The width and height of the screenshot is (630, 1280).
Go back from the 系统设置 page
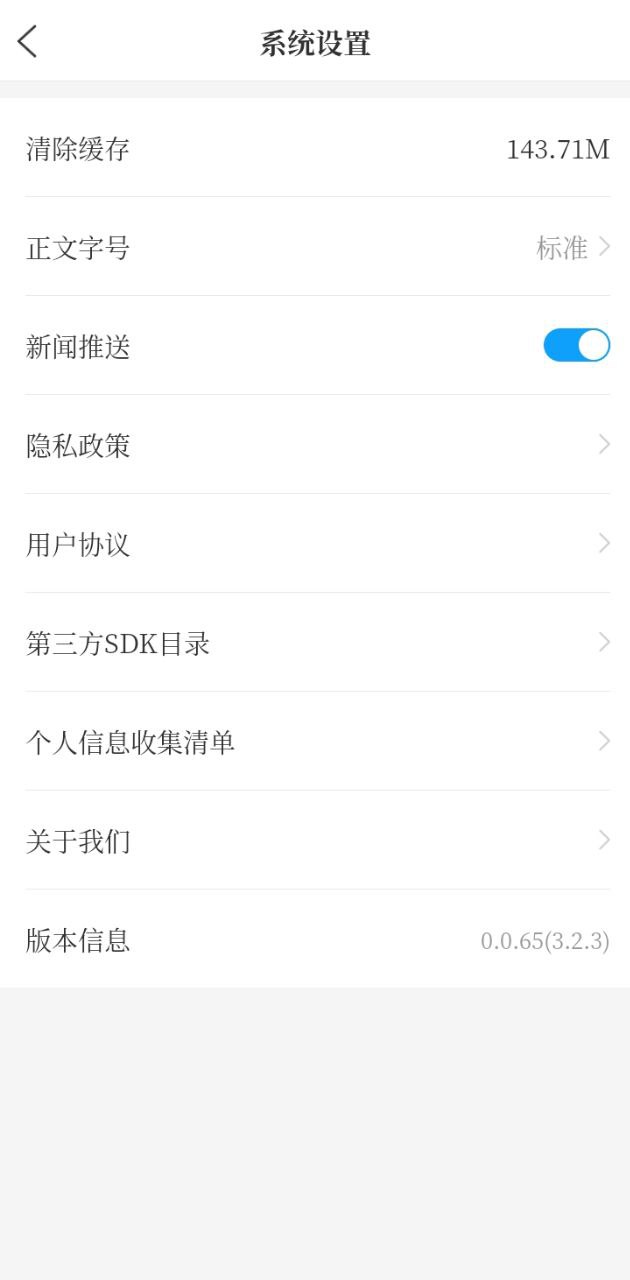click(27, 42)
